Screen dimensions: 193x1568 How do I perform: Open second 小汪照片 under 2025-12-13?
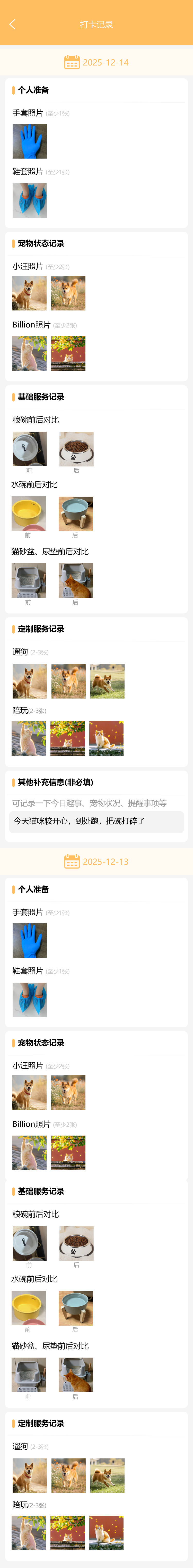coord(68,1092)
